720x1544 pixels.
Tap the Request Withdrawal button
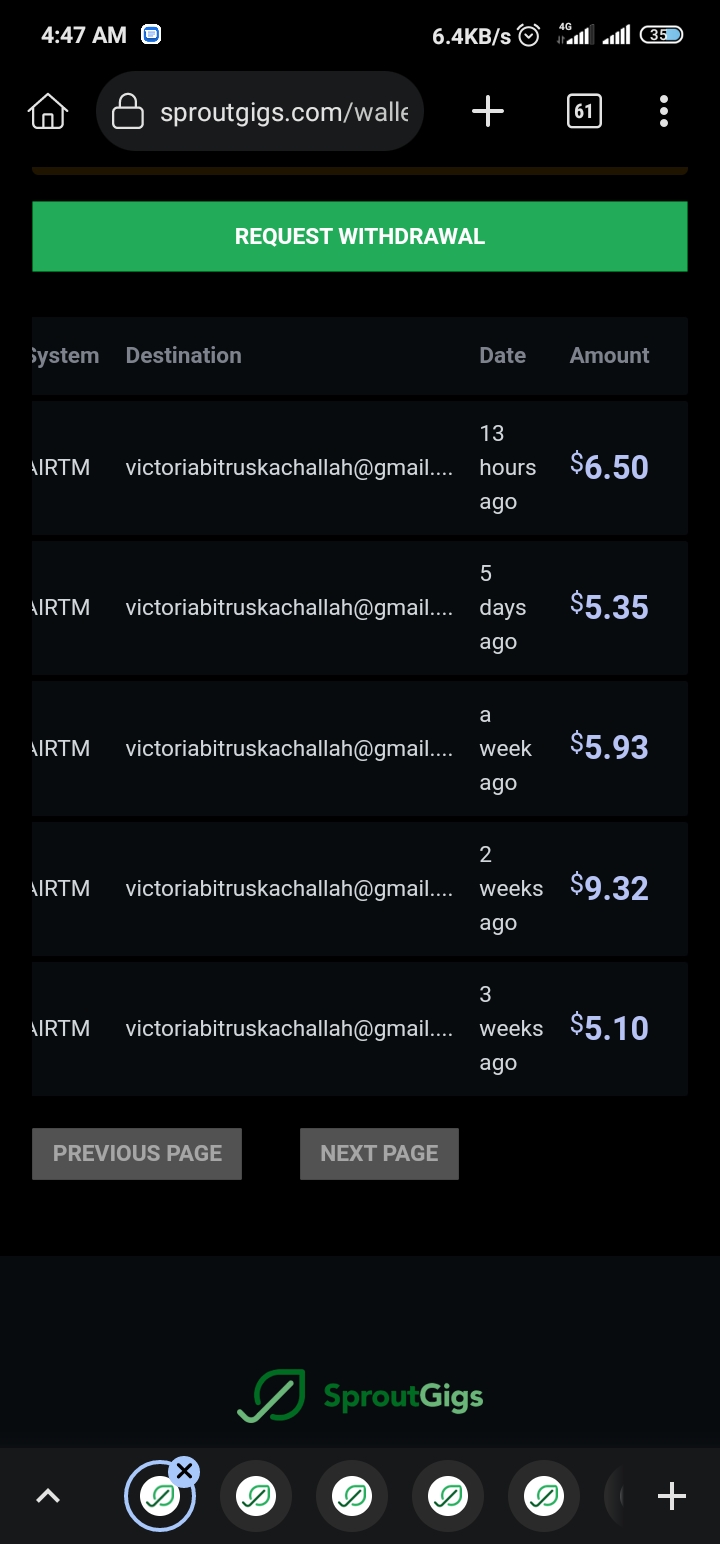tap(359, 237)
